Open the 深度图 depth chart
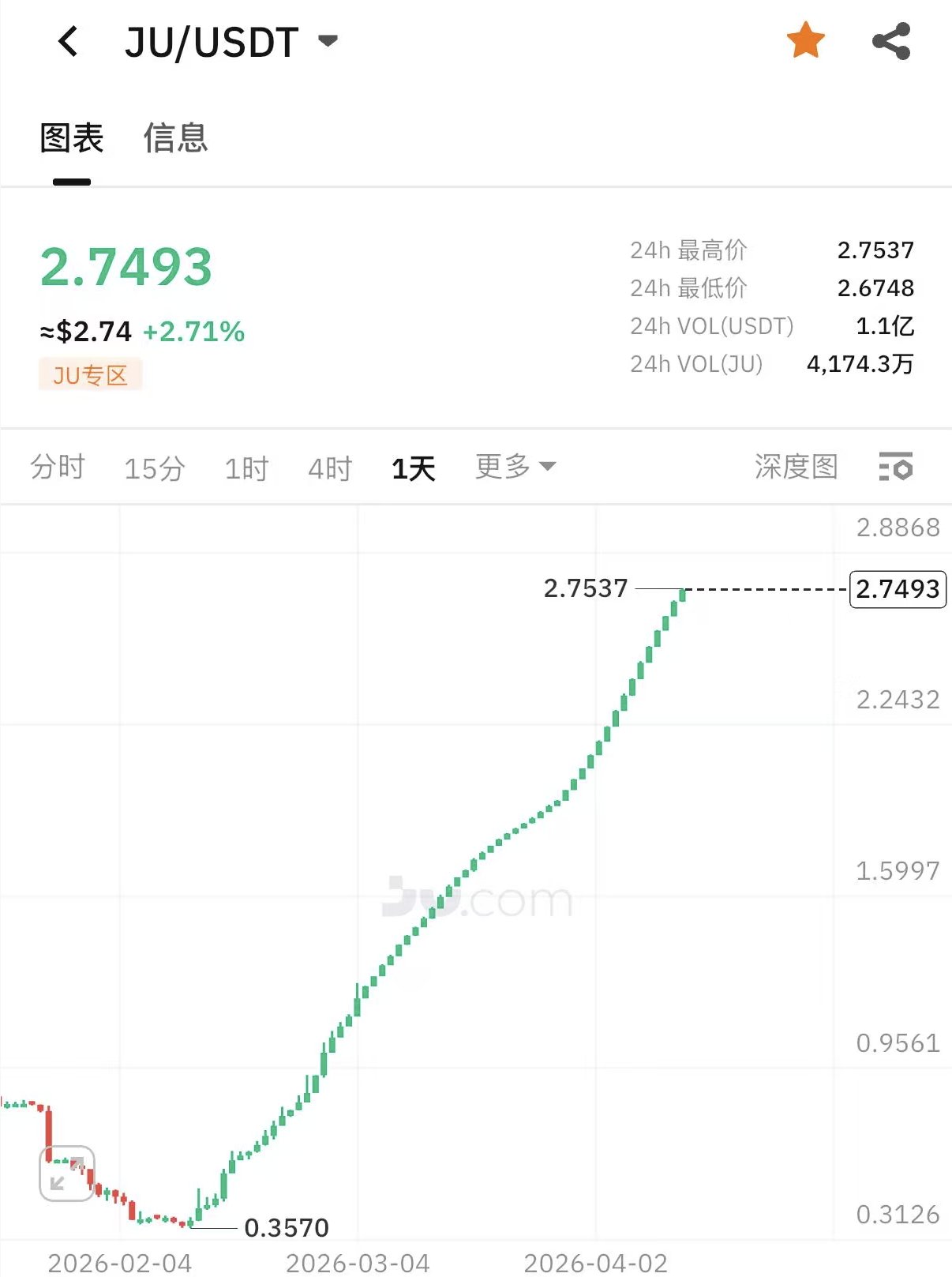Viewport: 952px width, 1277px height. [x=796, y=467]
